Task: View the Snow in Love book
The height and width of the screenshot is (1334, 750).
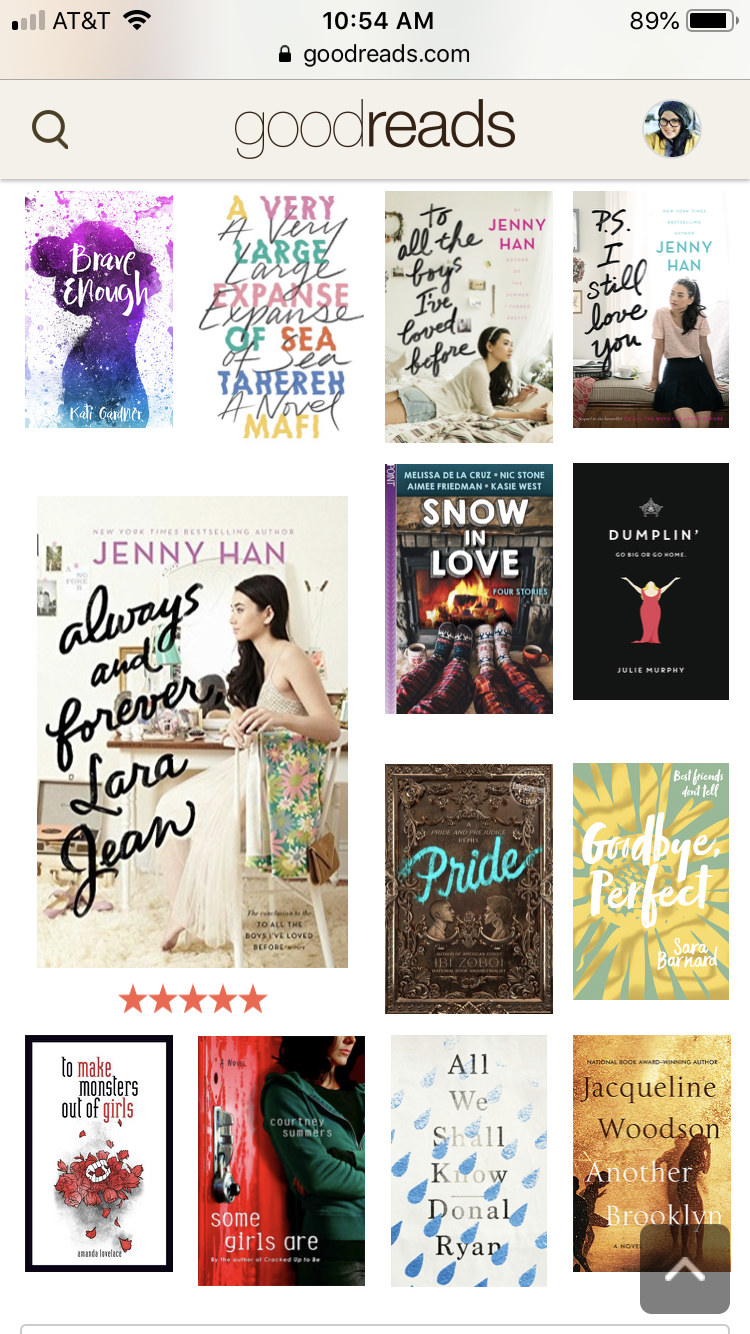Action: (x=469, y=588)
